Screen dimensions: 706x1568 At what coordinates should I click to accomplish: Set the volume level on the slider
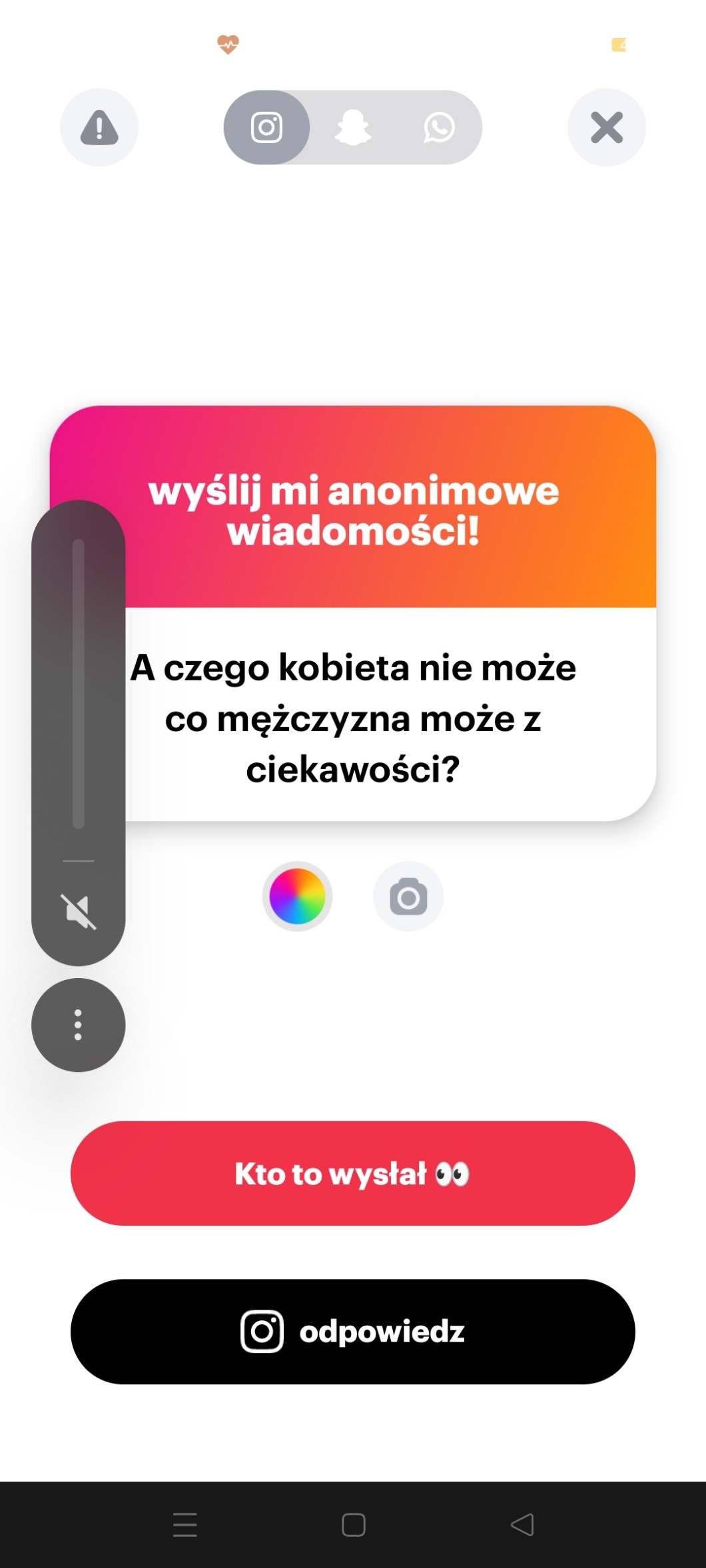click(x=79, y=684)
